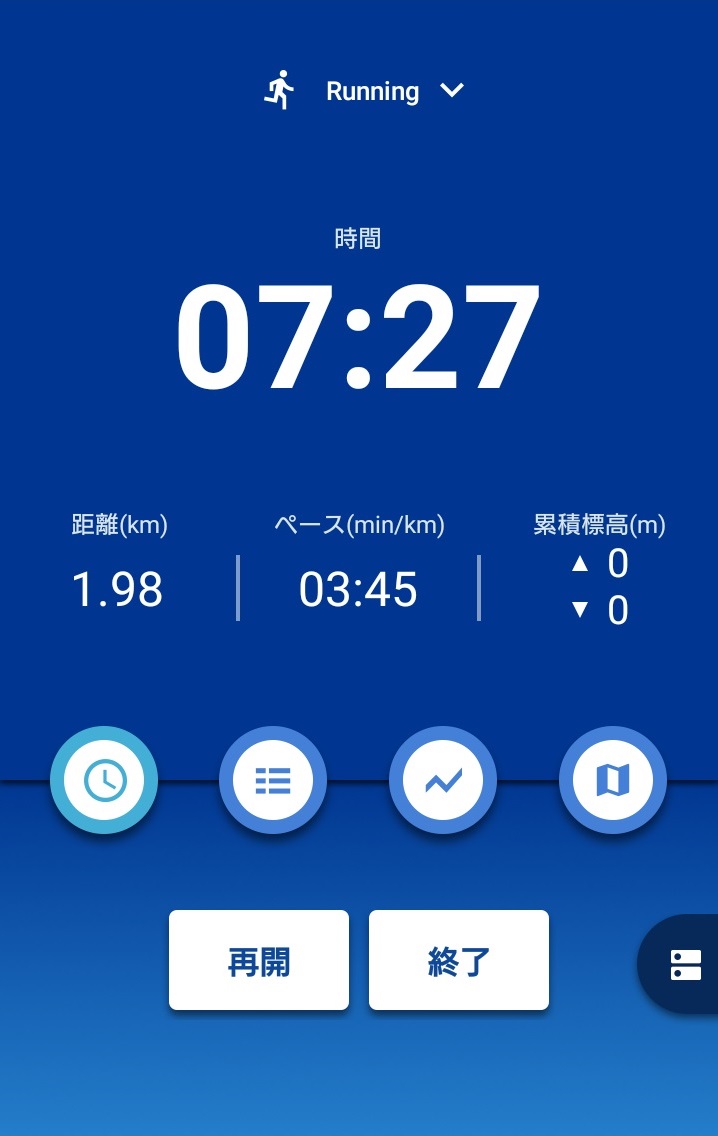Open the side panel layout button

[x=685, y=965]
